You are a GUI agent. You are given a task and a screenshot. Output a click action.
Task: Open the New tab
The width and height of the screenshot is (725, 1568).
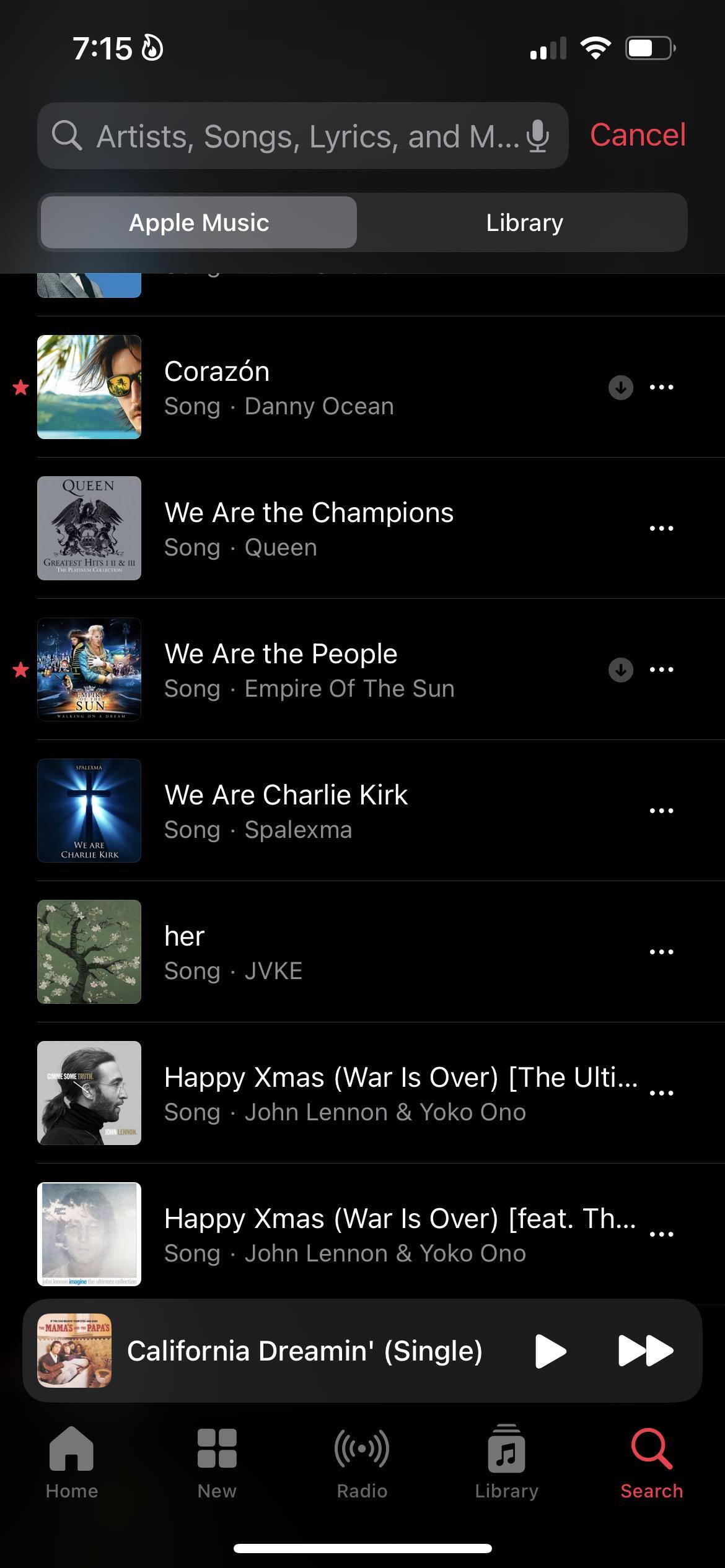[x=217, y=1461]
